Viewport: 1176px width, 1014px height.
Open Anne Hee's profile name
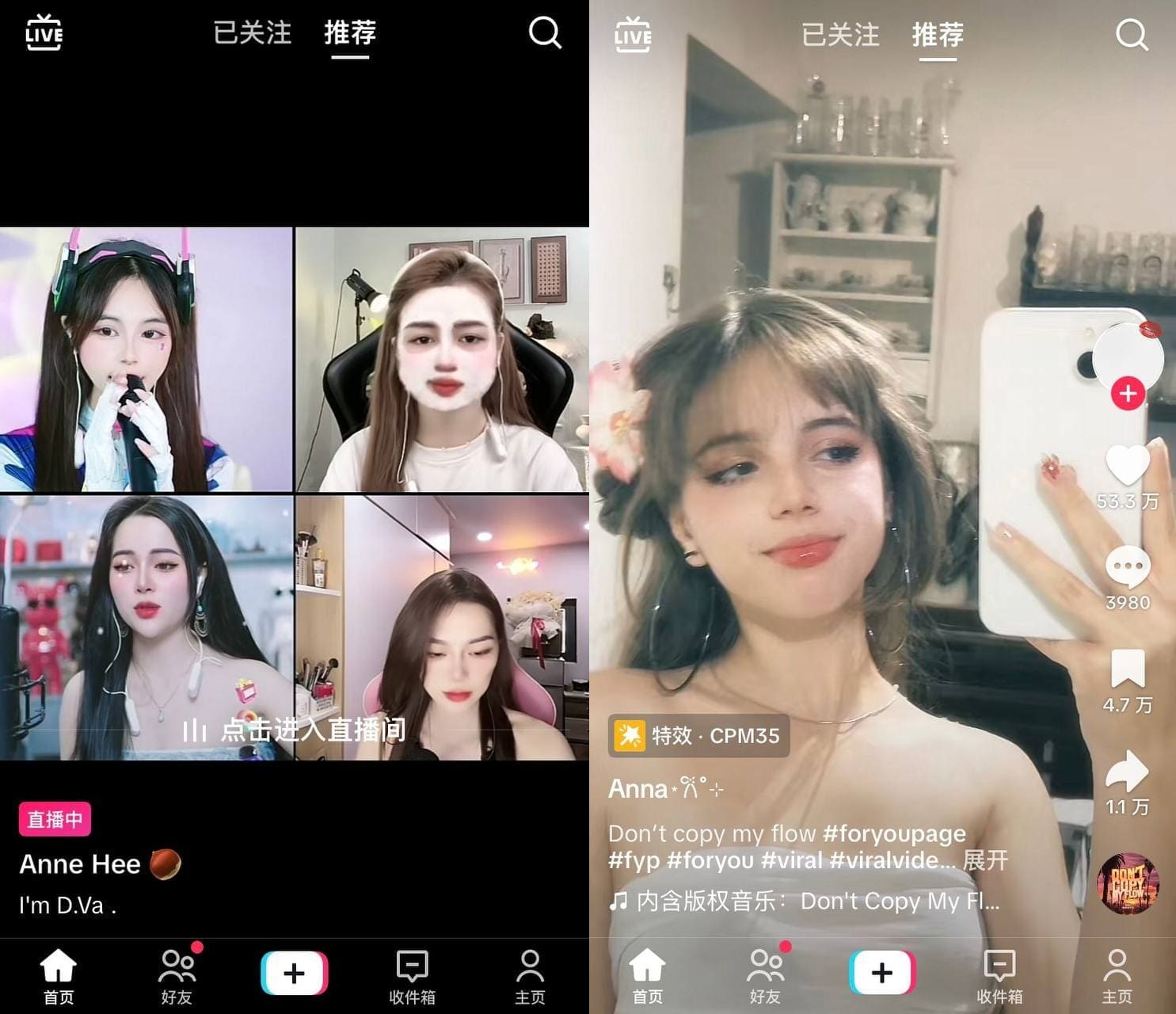(x=80, y=863)
